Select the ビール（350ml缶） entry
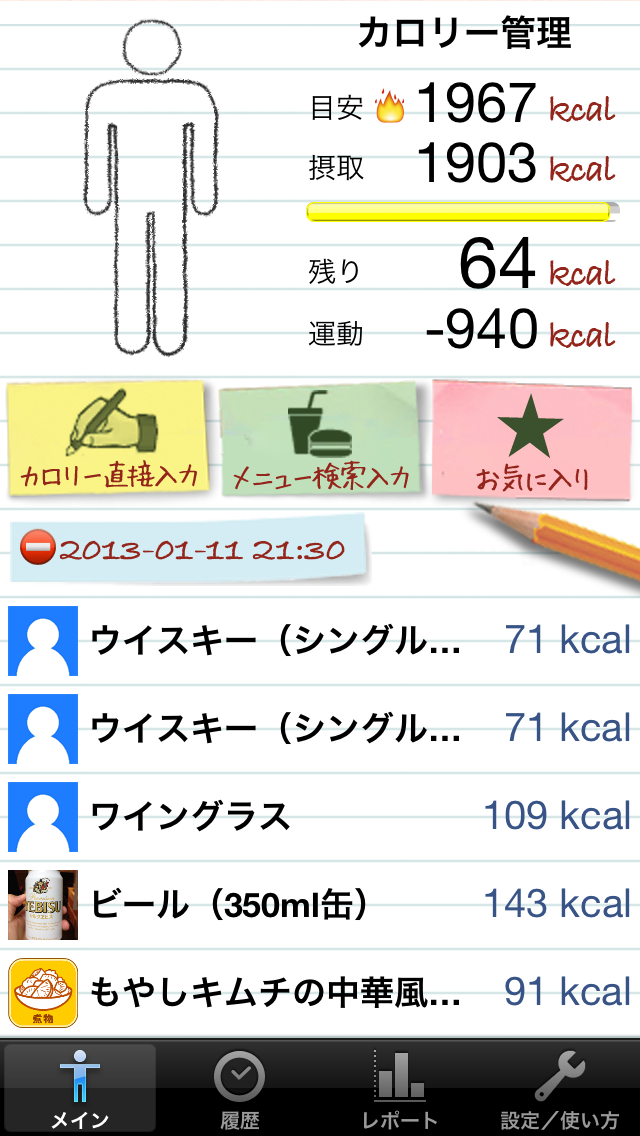 point(320,905)
